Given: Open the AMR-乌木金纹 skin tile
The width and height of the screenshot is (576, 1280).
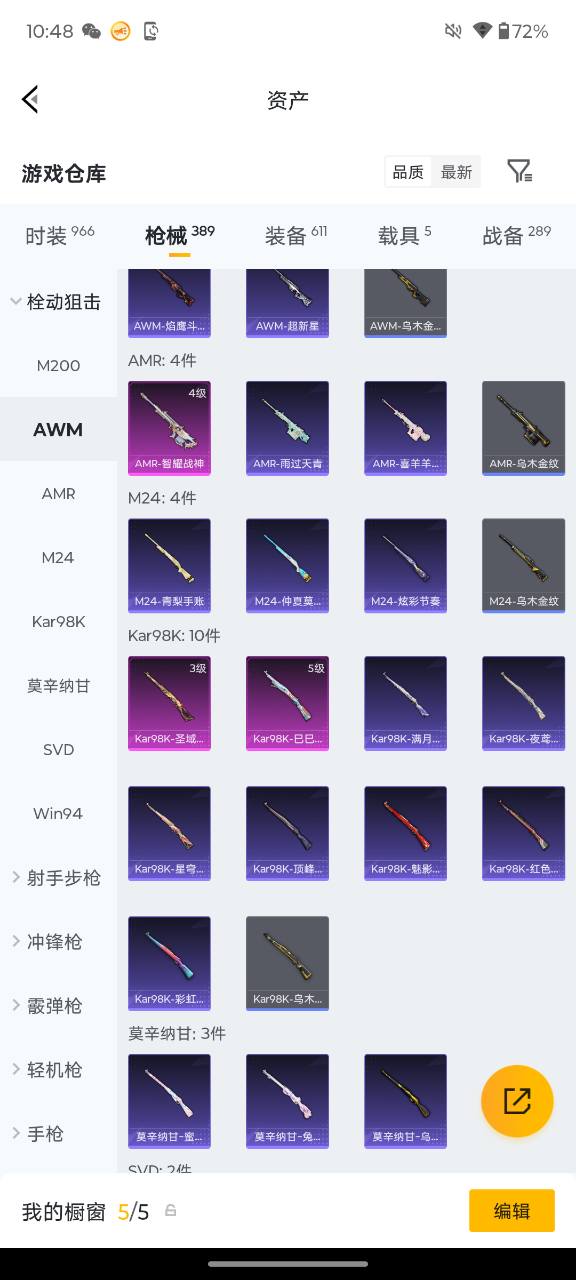Looking at the screenshot, I should (523, 428).
